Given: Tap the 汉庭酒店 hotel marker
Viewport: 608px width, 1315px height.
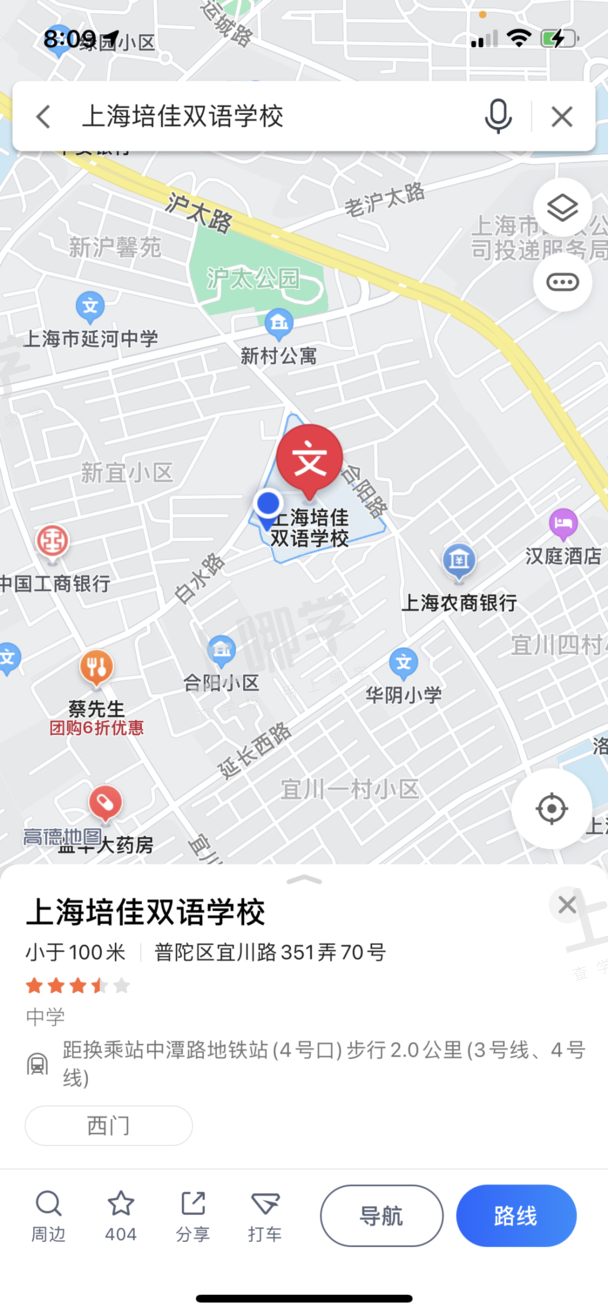Looking at the screenshot, I should (x=564, y=522).
